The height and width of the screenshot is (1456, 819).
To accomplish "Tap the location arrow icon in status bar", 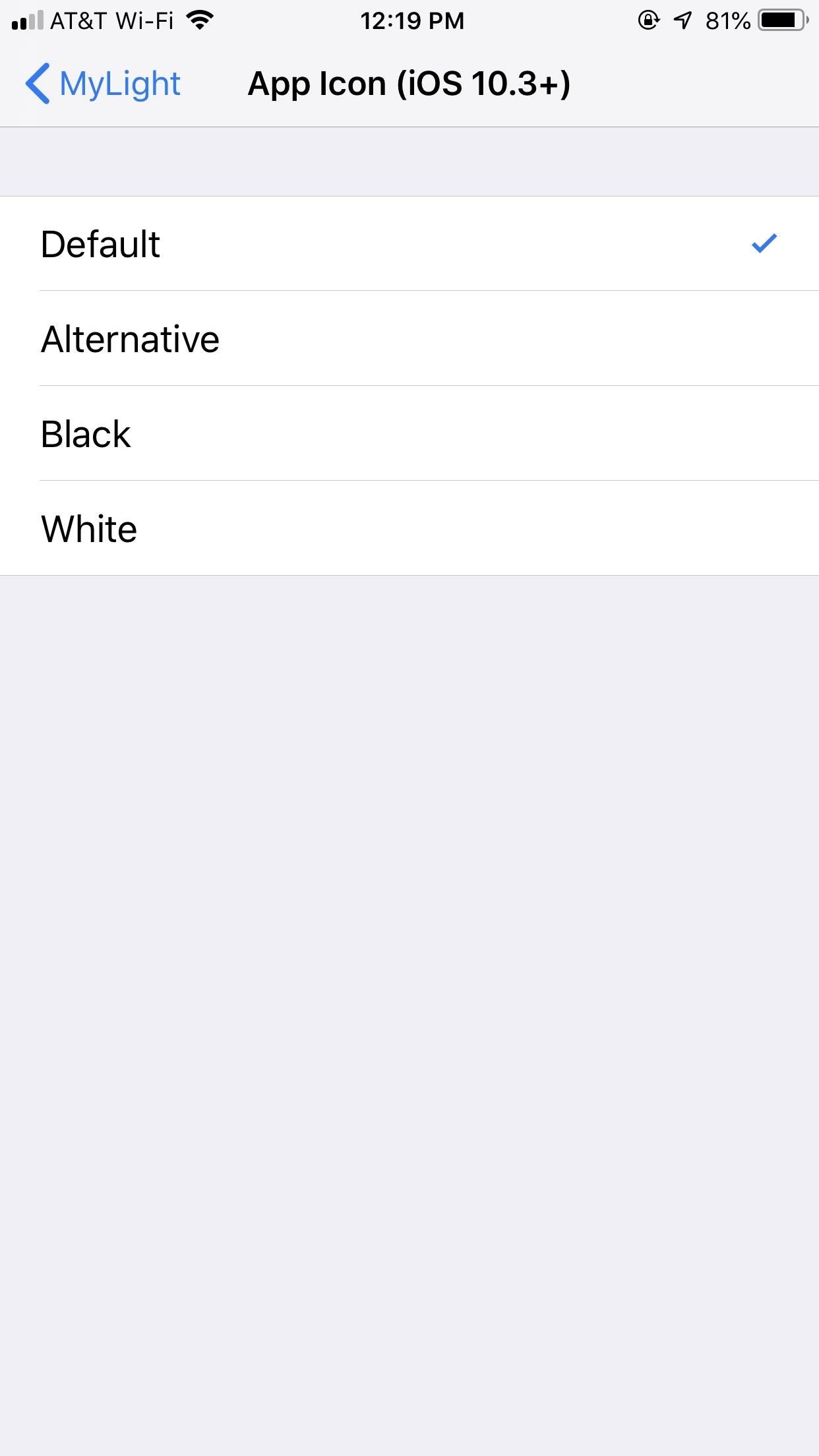I will [682, 20].
